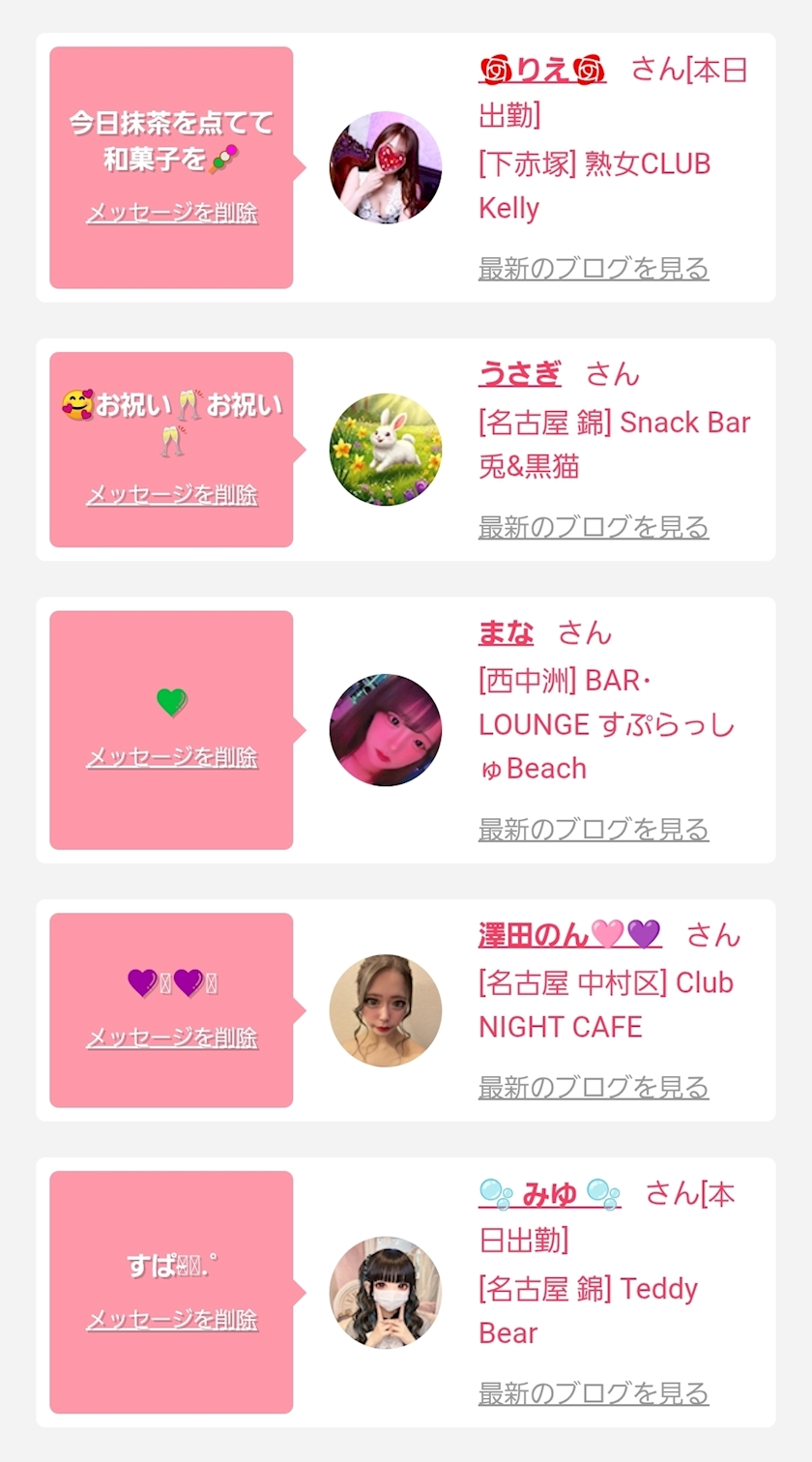This screenshot has height=1462, width=812.
Task: View まな's latest blog
Action: (594, 829)
